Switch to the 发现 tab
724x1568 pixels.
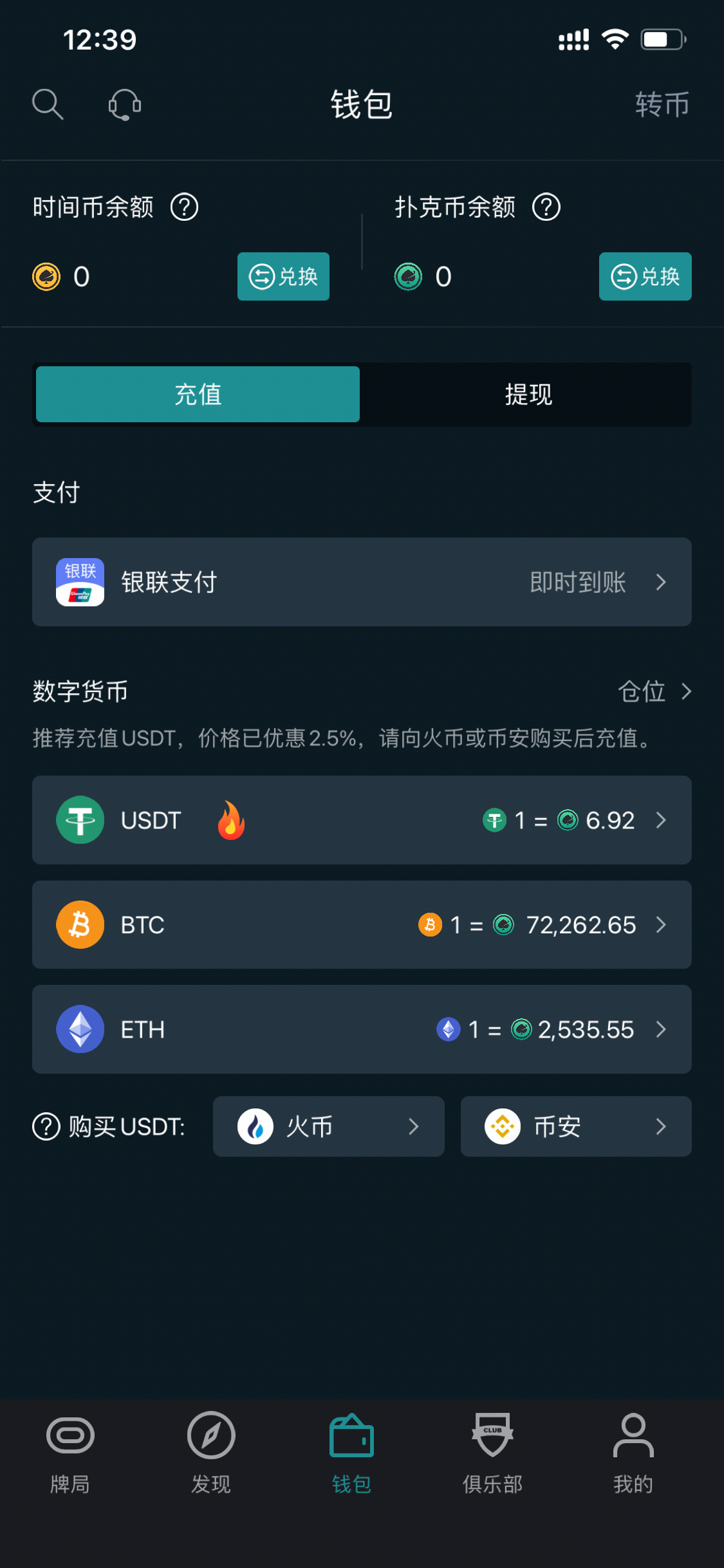pos(211,1453)
